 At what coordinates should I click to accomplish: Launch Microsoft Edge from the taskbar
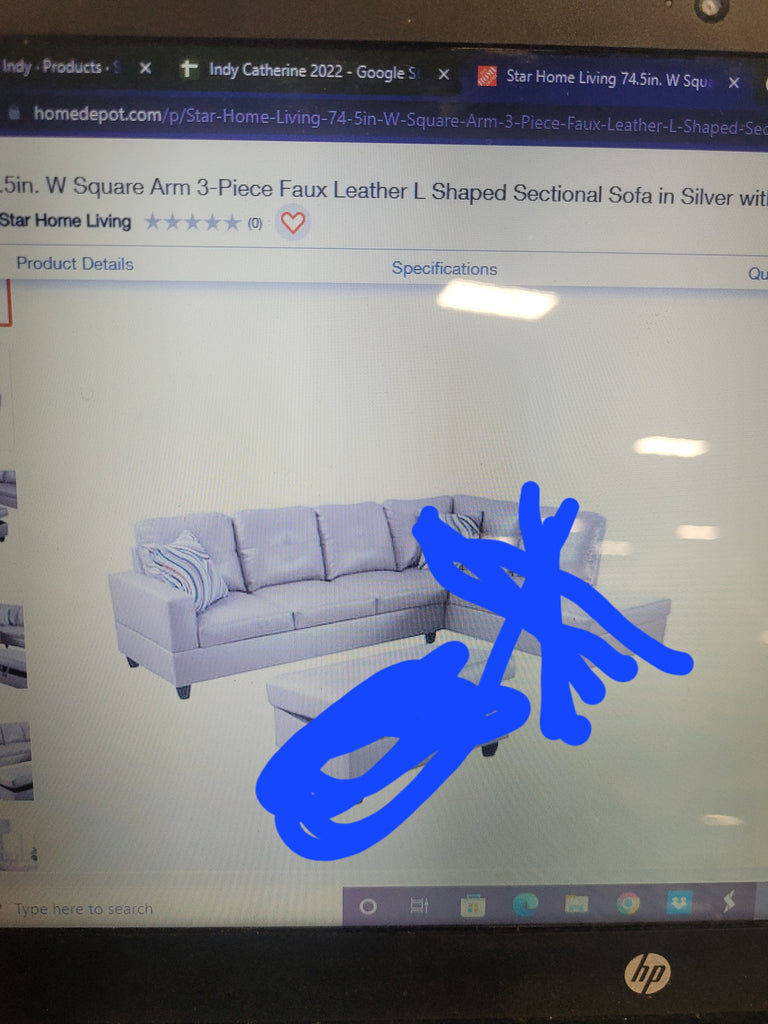[525, 905]
